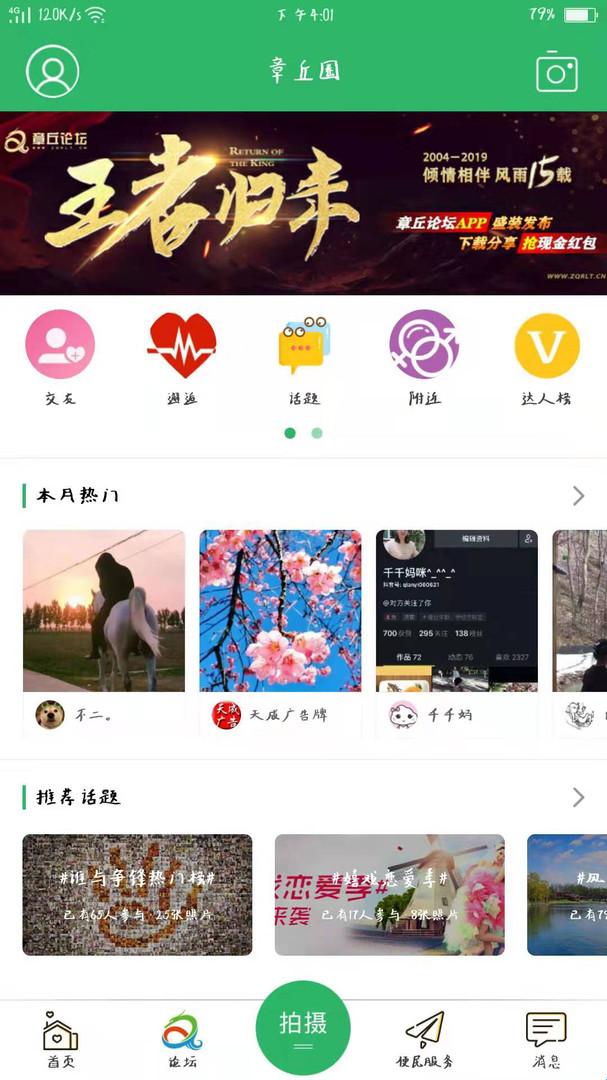Open the 话题 shortcut
Screen dimensions: 607x1080
click(x=304, y=357)
